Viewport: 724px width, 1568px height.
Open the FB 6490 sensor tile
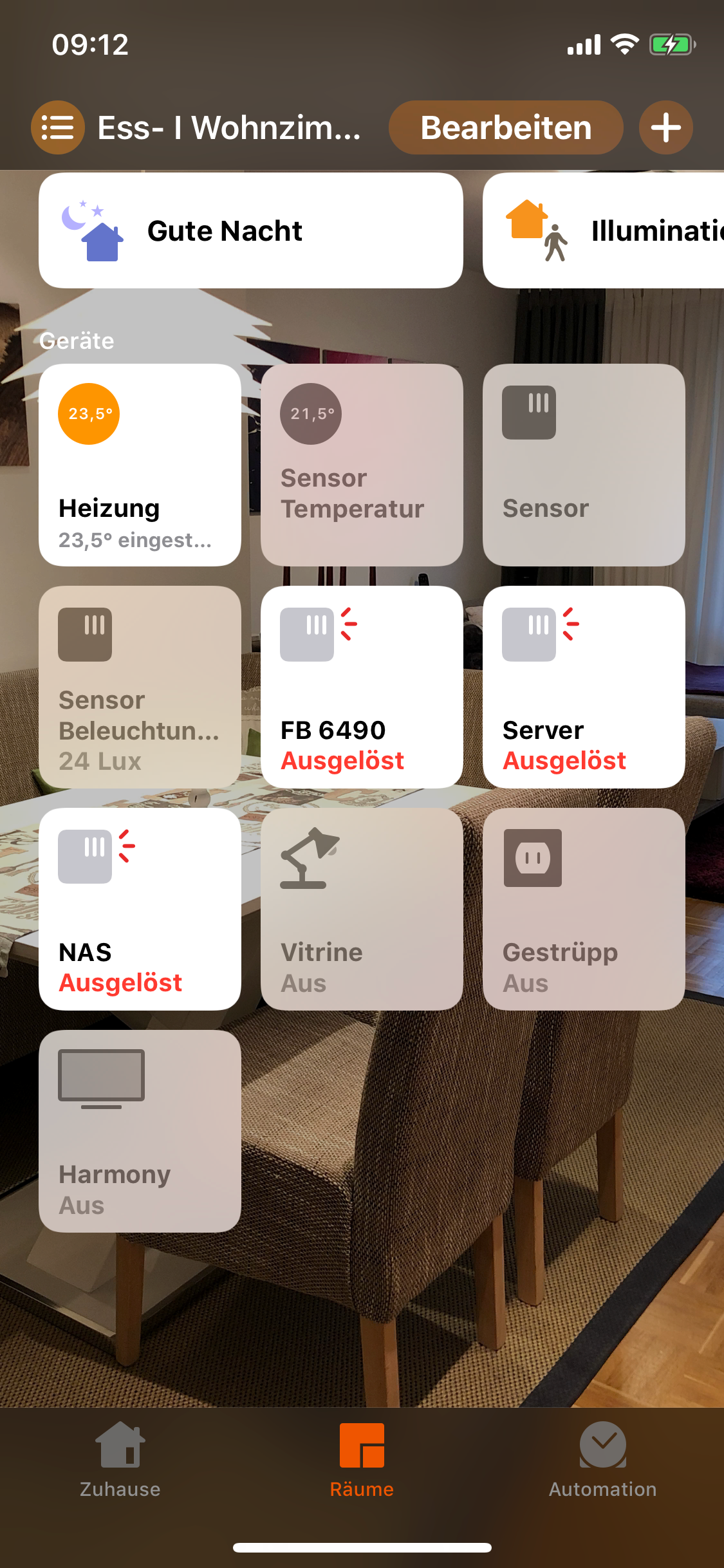tap(362, 687)
